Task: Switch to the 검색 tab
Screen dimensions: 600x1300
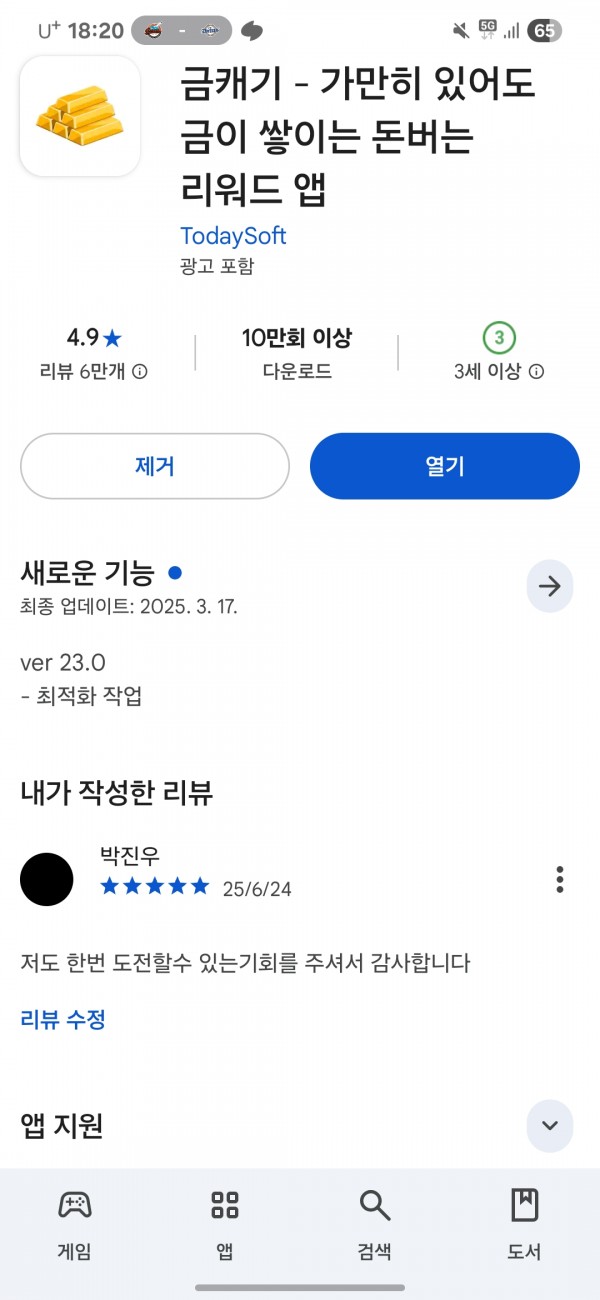Action: [375, 1224]
